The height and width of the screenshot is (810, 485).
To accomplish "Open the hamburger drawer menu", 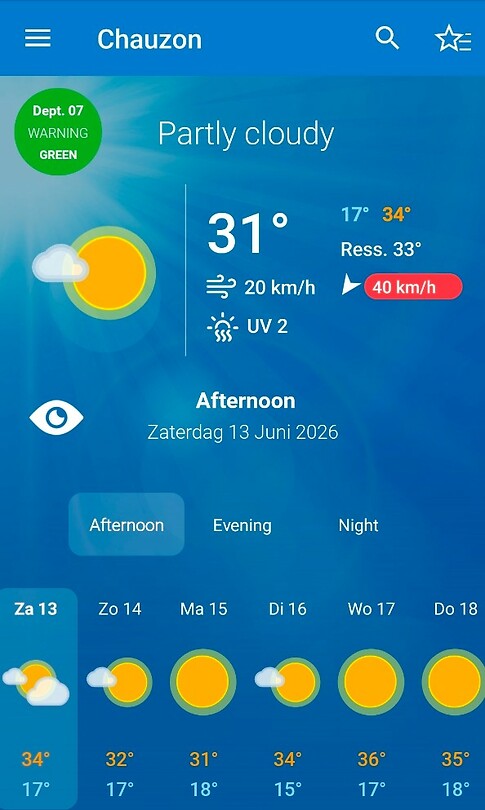I will 38,38.
